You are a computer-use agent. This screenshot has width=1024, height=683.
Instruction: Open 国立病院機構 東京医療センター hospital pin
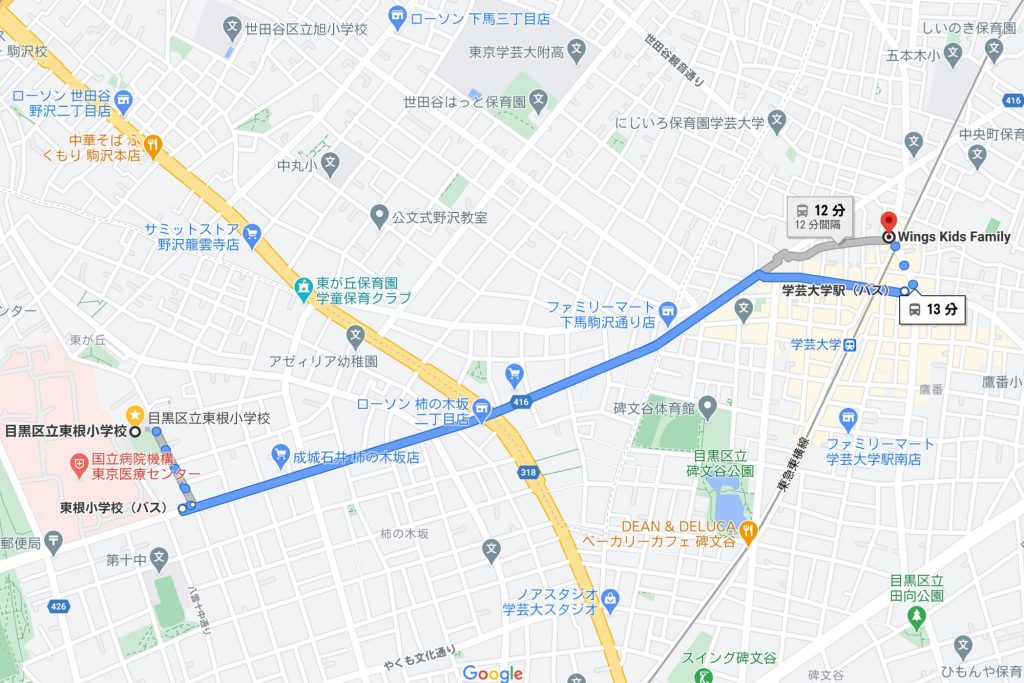coord(79,464)
